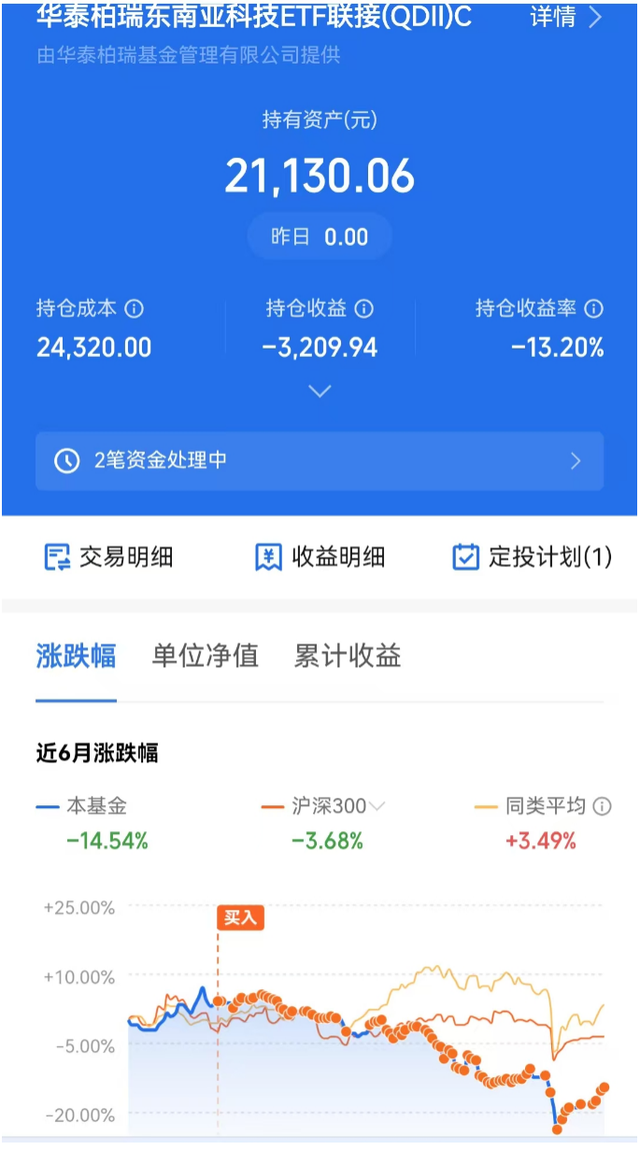640x1150 pixels.
Task: Open 2笔资金处理中 pending funds row
Action: click(x=320, y=461)
